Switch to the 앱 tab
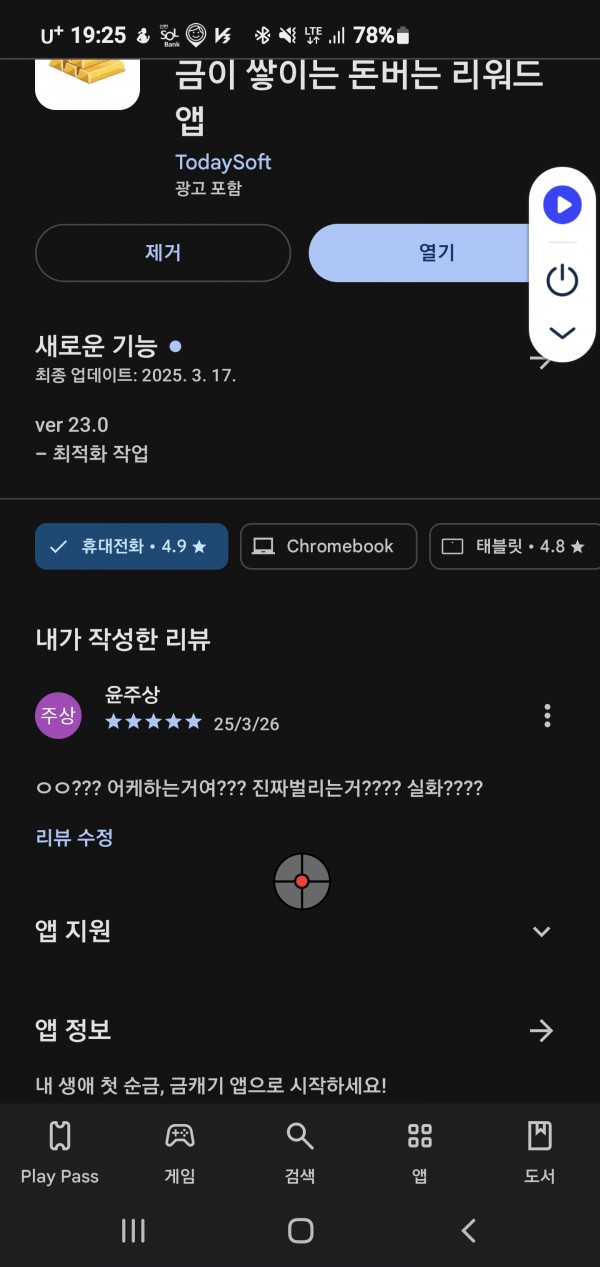 pos(420,1153)
